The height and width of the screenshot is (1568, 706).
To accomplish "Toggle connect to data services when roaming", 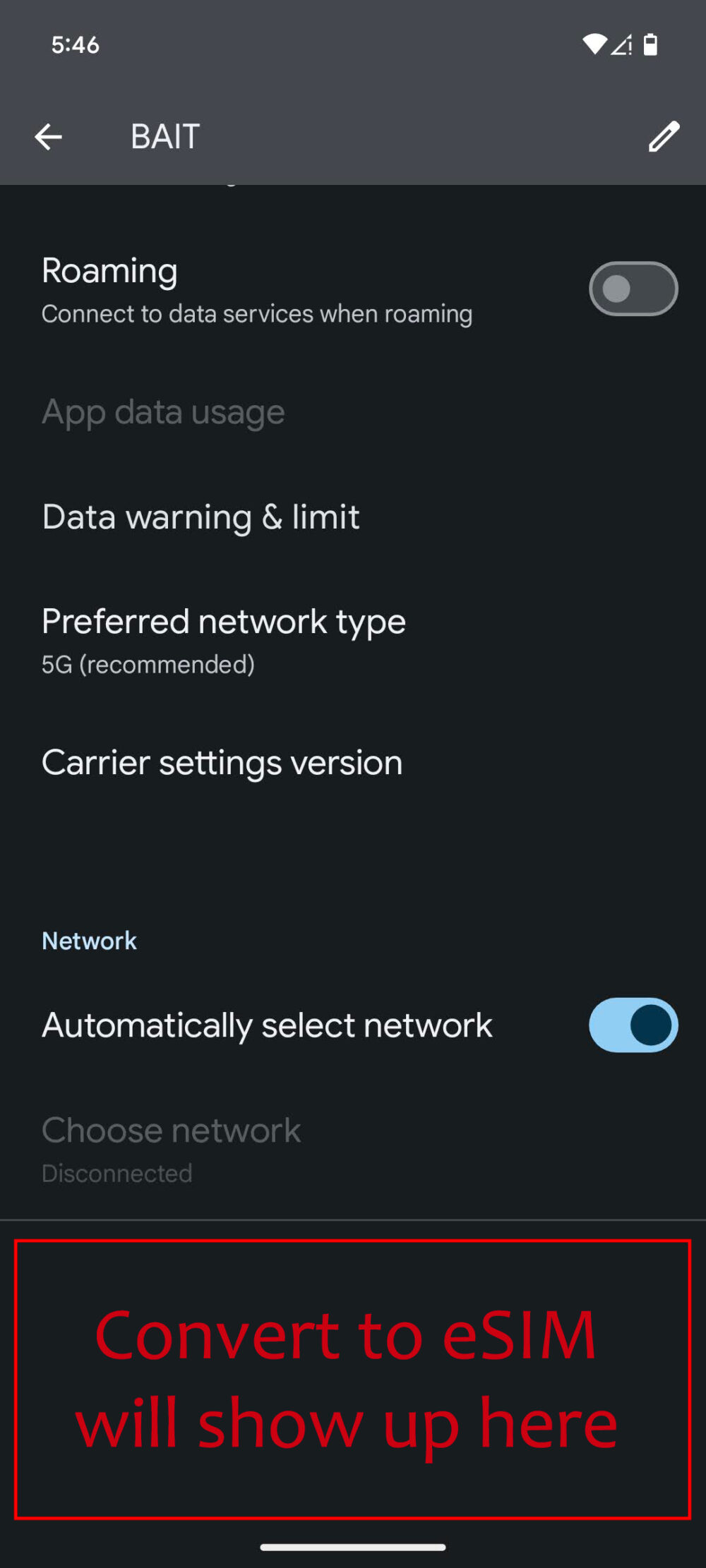I will 633,289.
